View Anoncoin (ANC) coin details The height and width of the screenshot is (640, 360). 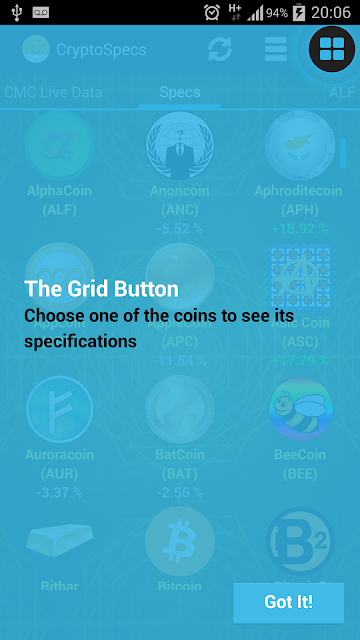pyautogui.click(x=180, y=173)
